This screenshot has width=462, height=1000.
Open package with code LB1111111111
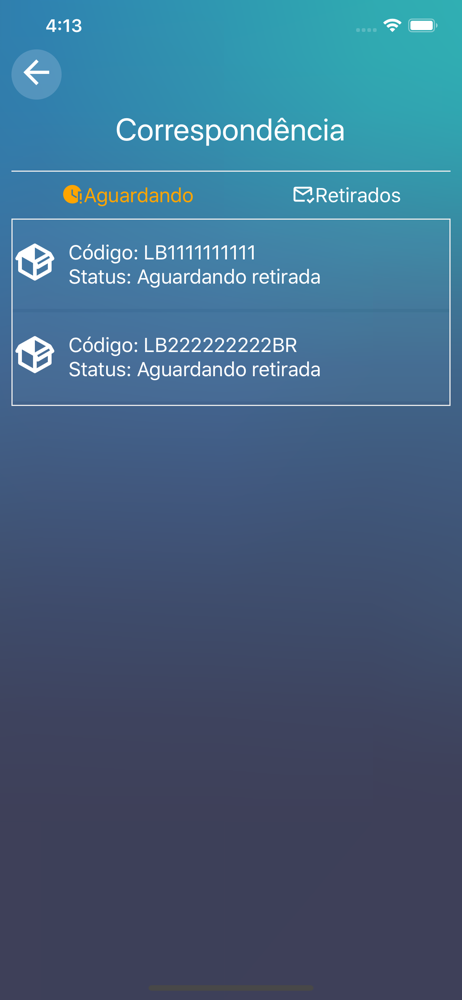click(x=231, y=265)
